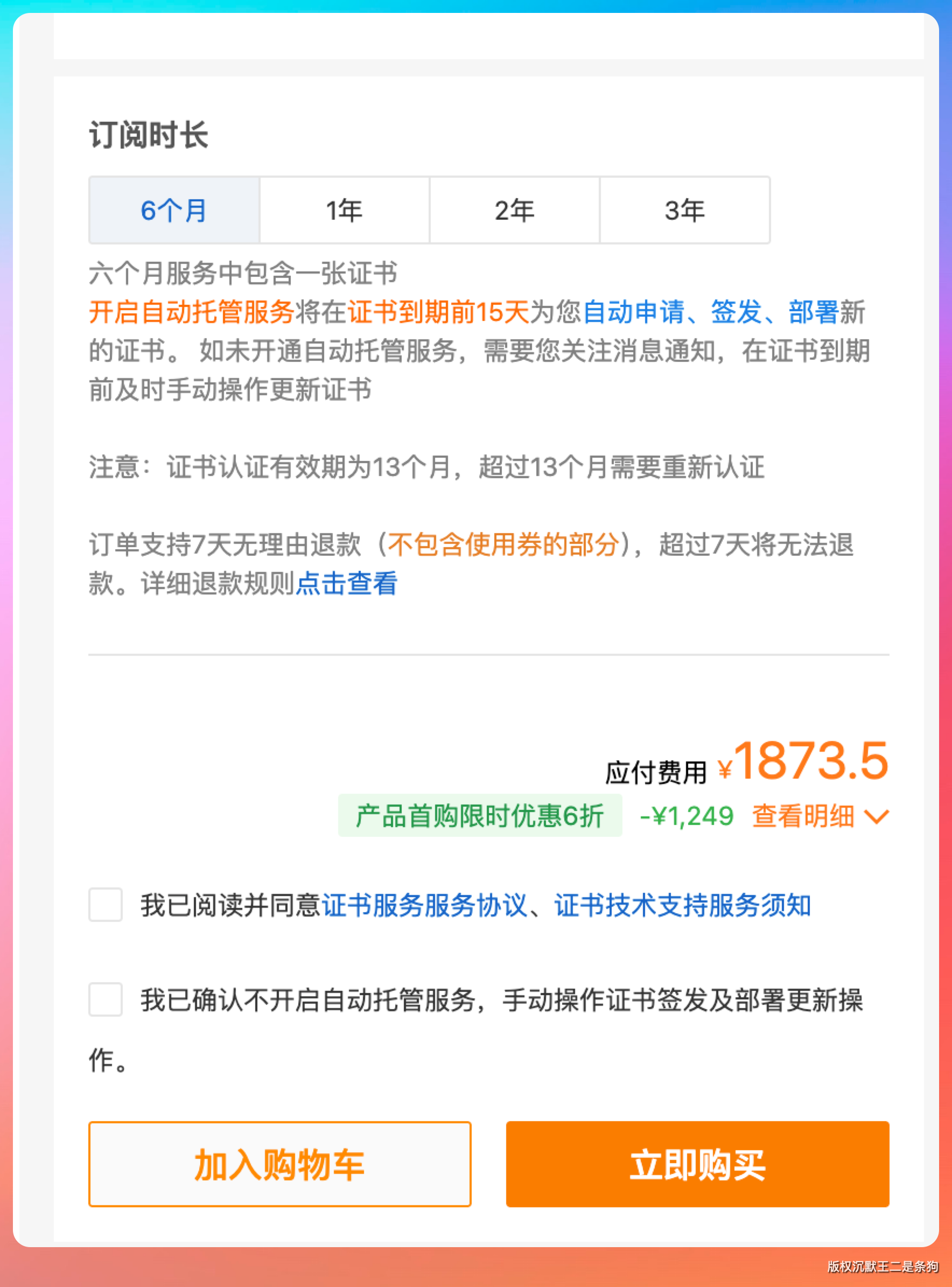This screenshot has height=1287, width=952.
Task: Open the 证书技术支持服务须知 link
Action: click(x=682, y=905)
